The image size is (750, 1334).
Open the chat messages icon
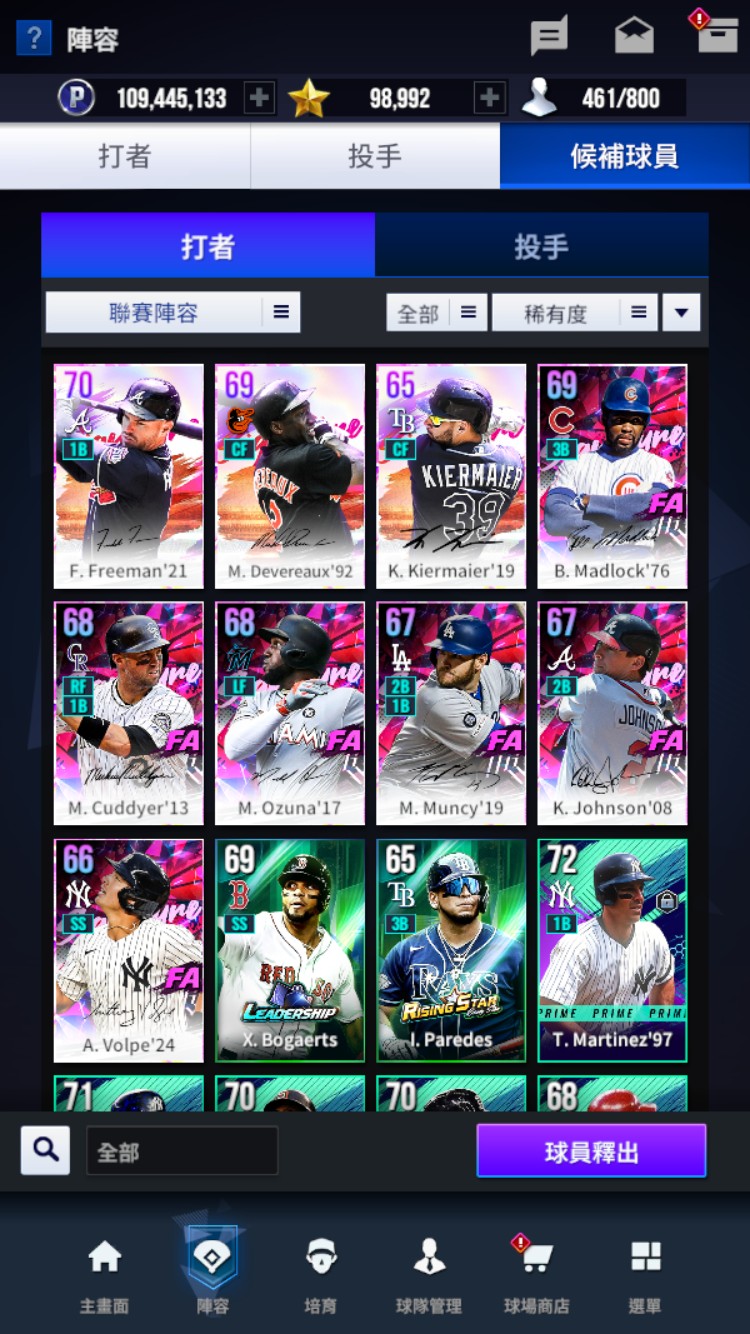coord(549,37)
